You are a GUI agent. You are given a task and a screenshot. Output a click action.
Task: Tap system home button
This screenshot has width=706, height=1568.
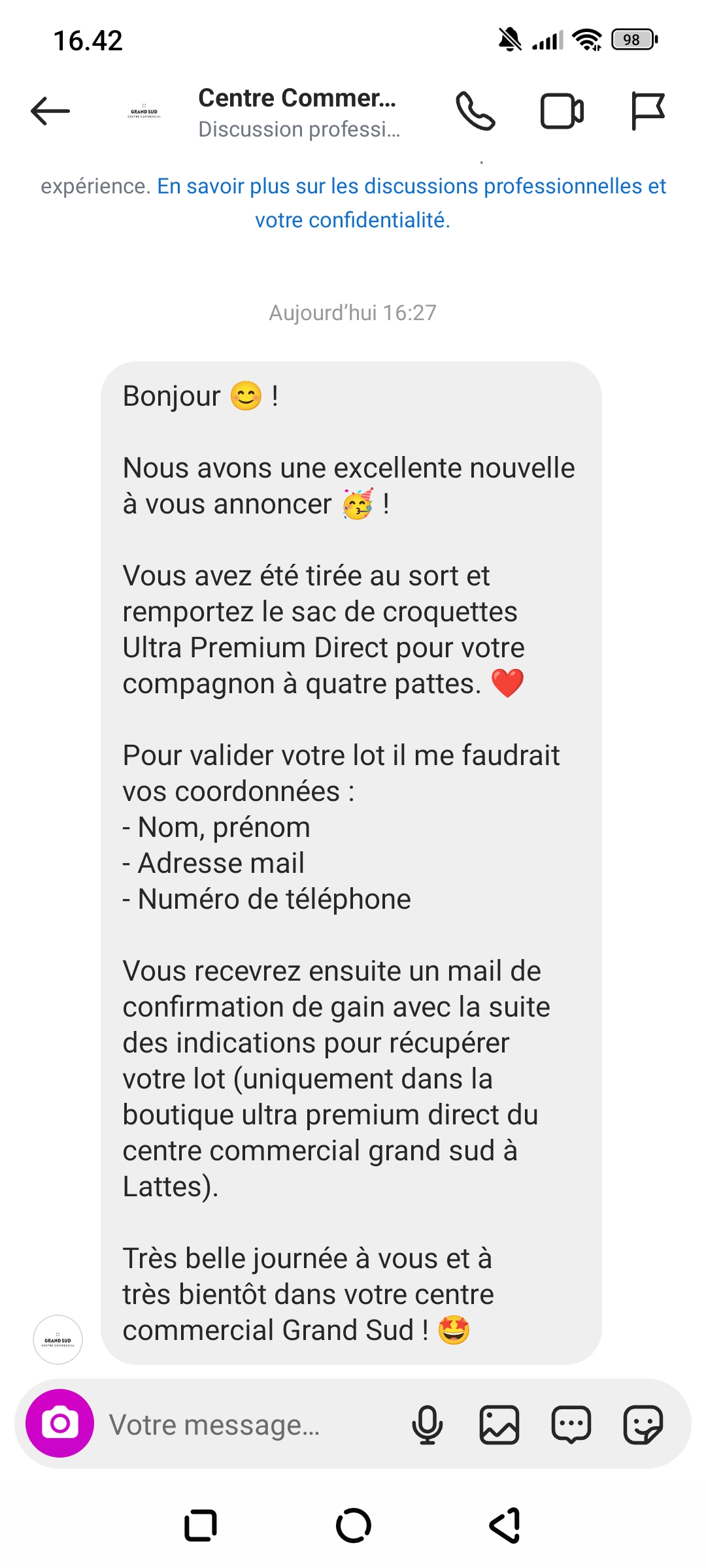[353, 1526]
